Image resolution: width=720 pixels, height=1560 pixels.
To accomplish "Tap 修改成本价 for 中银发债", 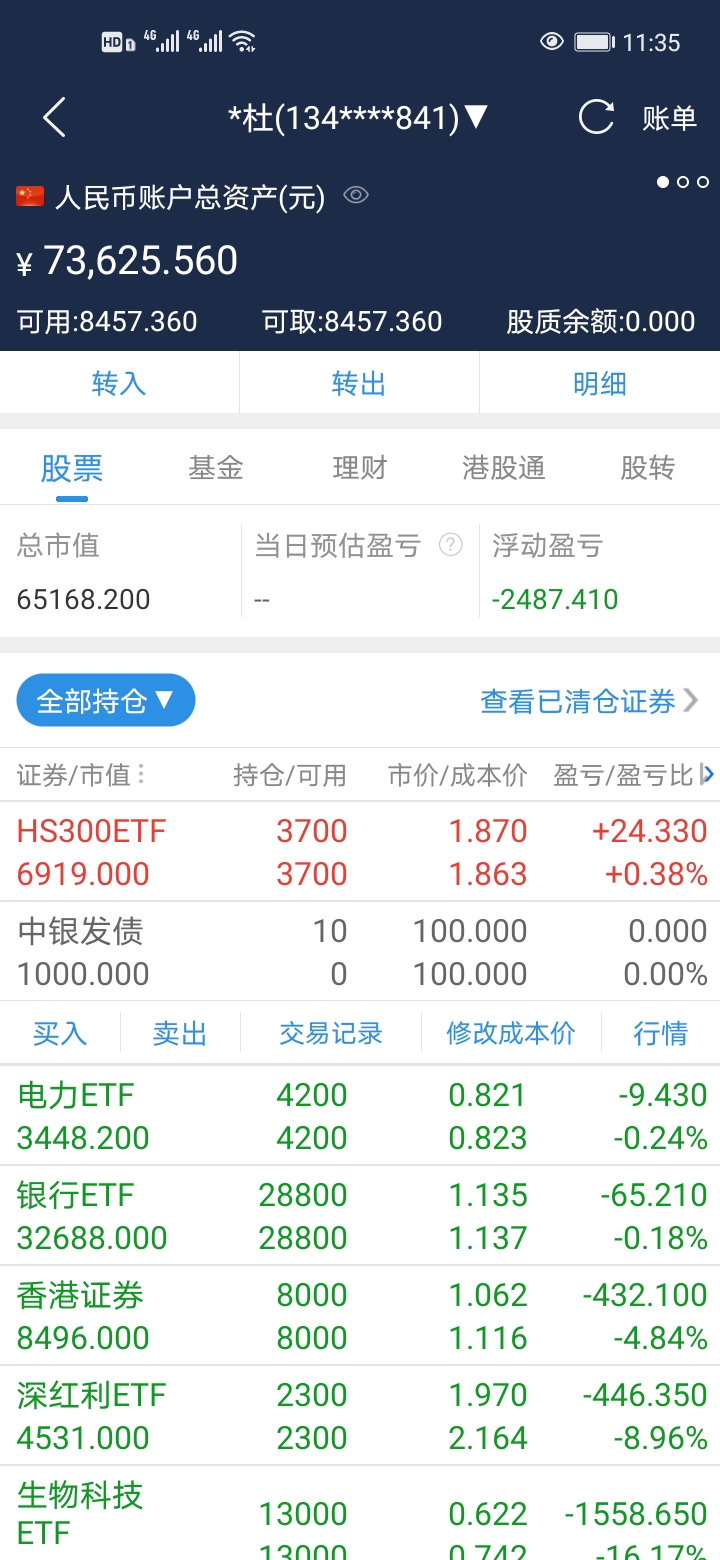I will tap(511, 1033).
